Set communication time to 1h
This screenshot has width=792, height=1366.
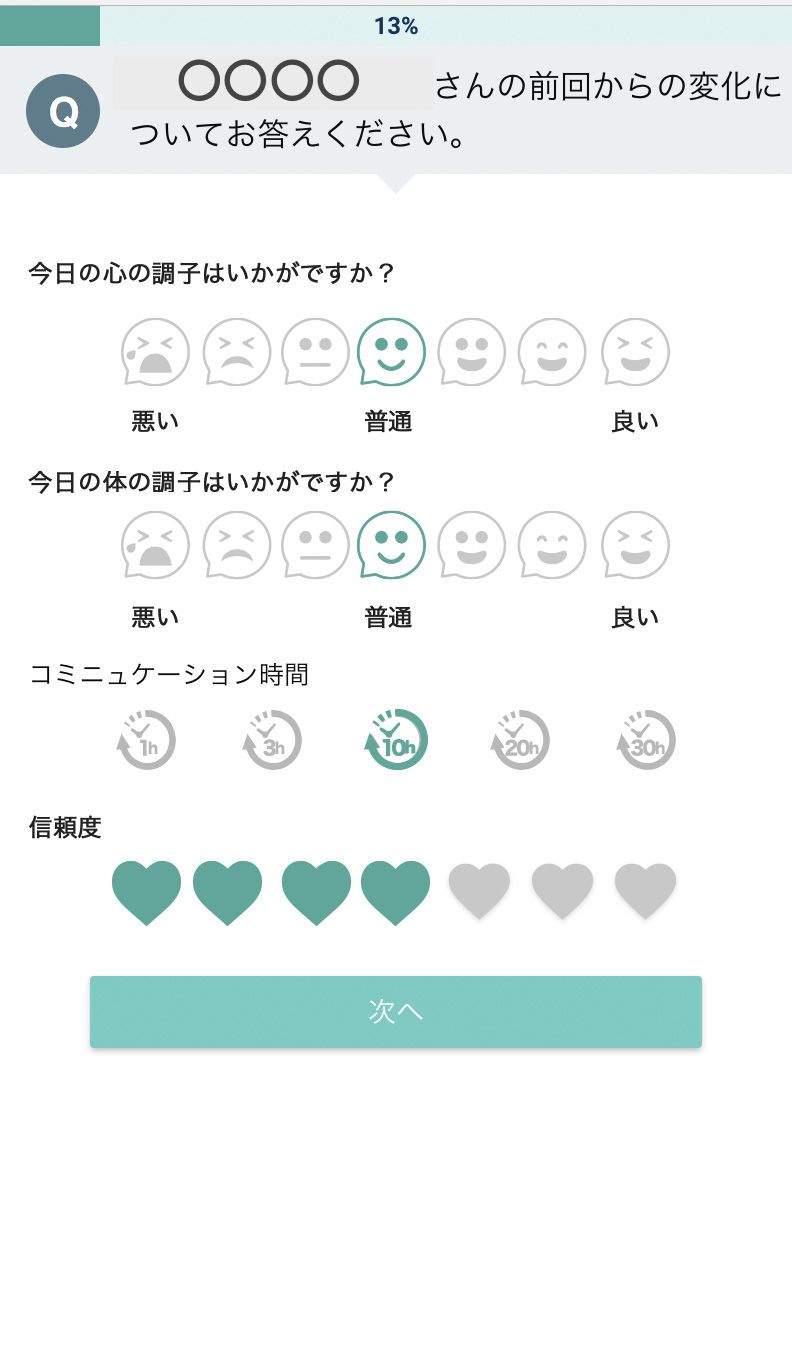[x=146, y=740]
